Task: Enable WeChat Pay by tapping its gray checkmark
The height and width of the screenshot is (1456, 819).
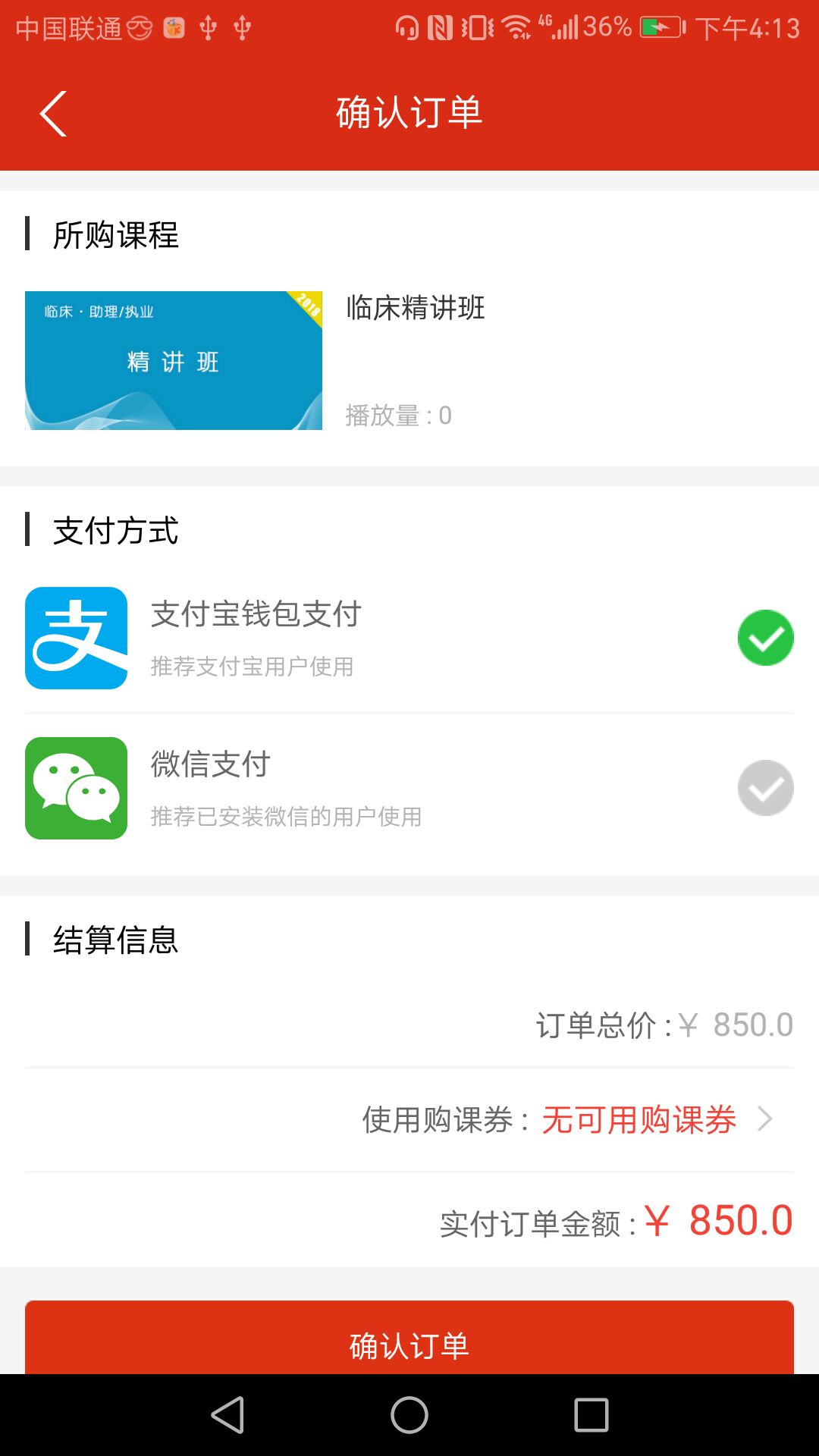Action: pos(765,787)
